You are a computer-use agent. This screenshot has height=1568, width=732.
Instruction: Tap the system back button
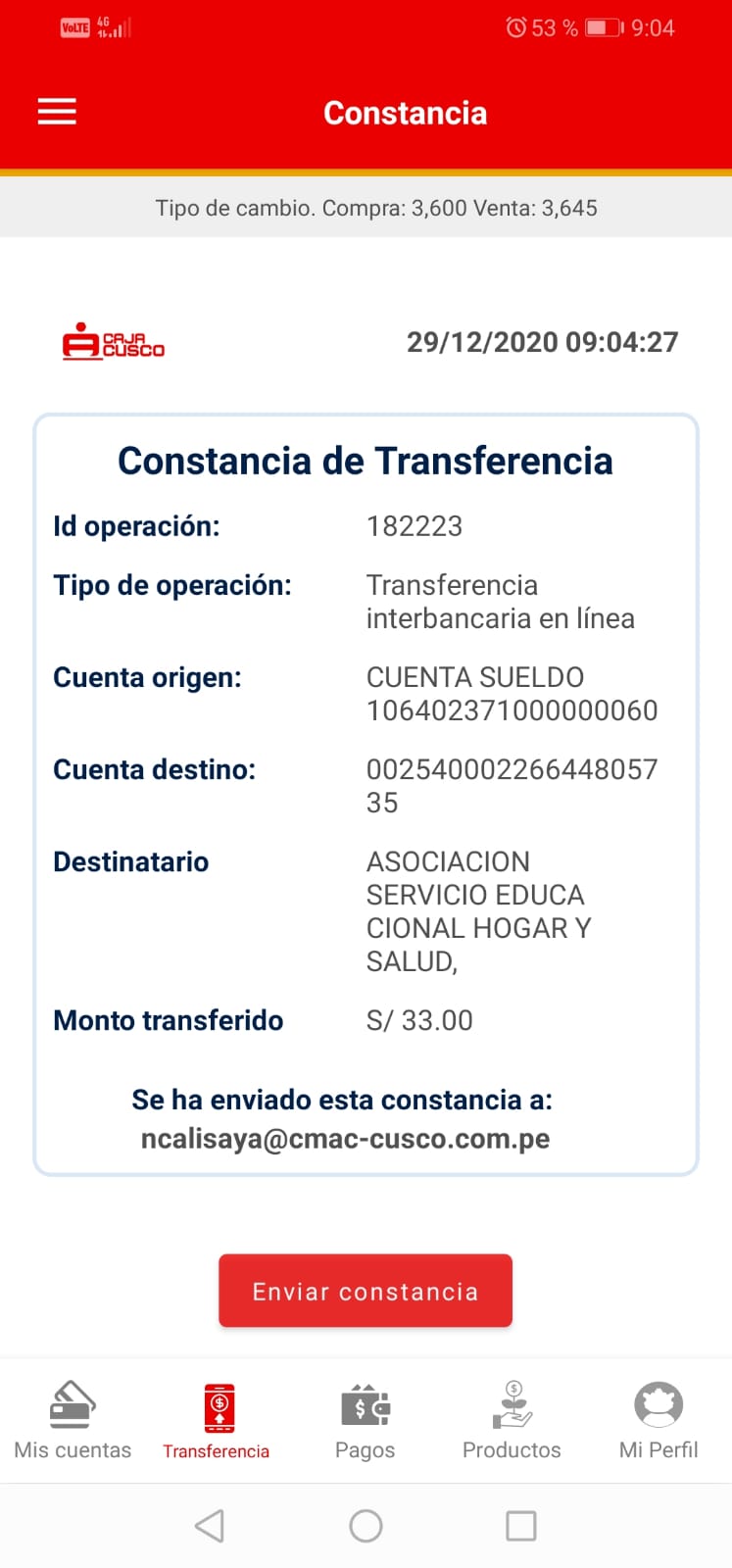pyautogui.click(x=210, y=1525)
